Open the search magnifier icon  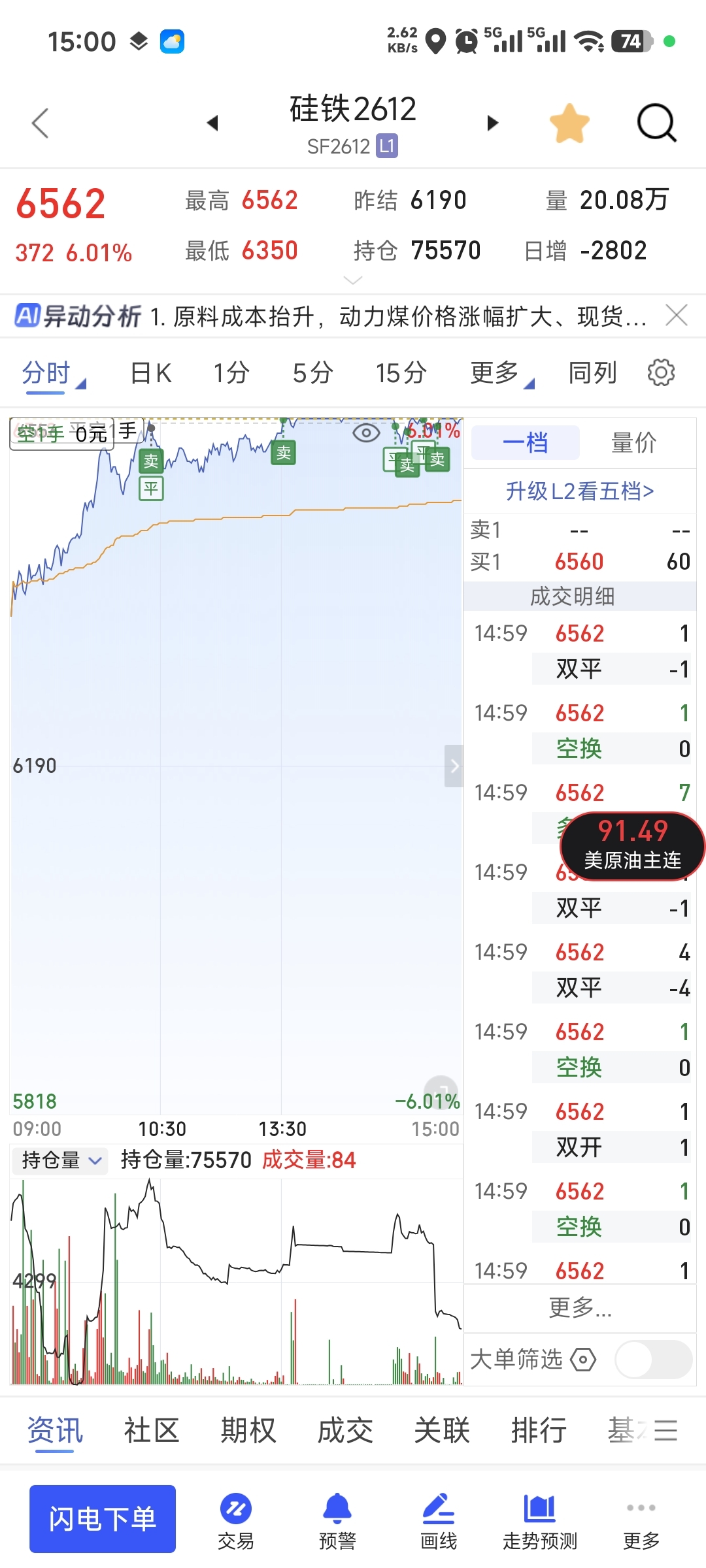pos(656,123)
